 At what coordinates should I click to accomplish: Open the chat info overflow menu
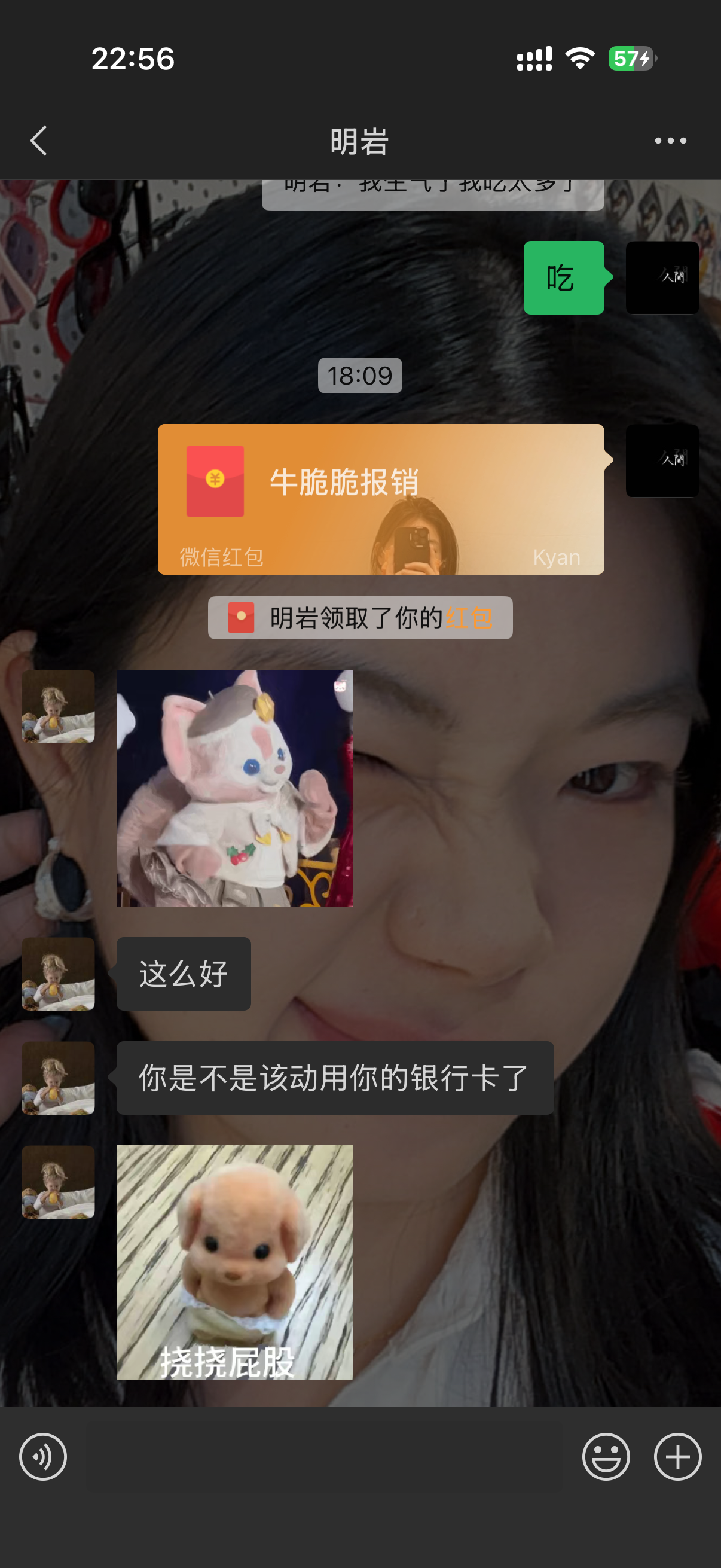click(x=670, y=141)
